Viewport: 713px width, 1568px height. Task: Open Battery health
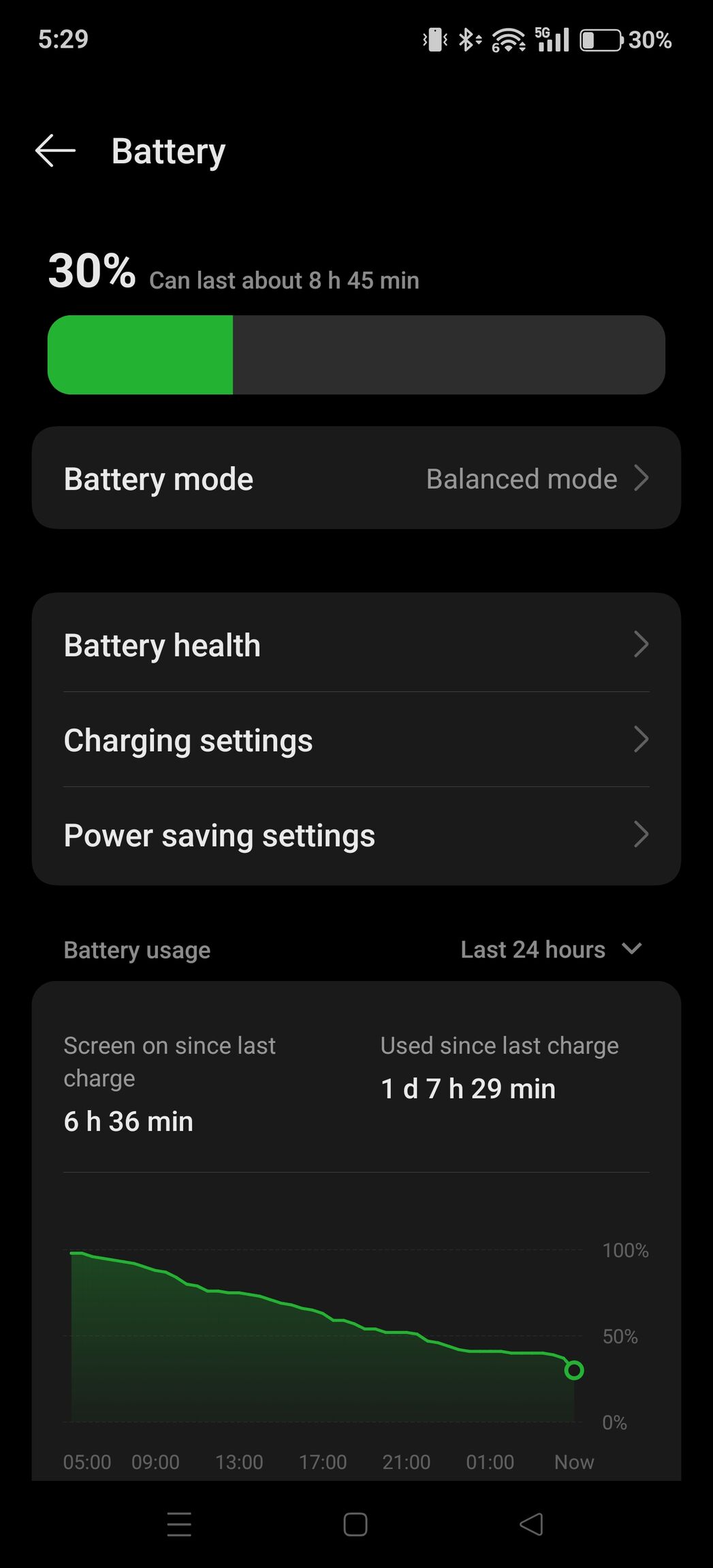tap(356, 644)
